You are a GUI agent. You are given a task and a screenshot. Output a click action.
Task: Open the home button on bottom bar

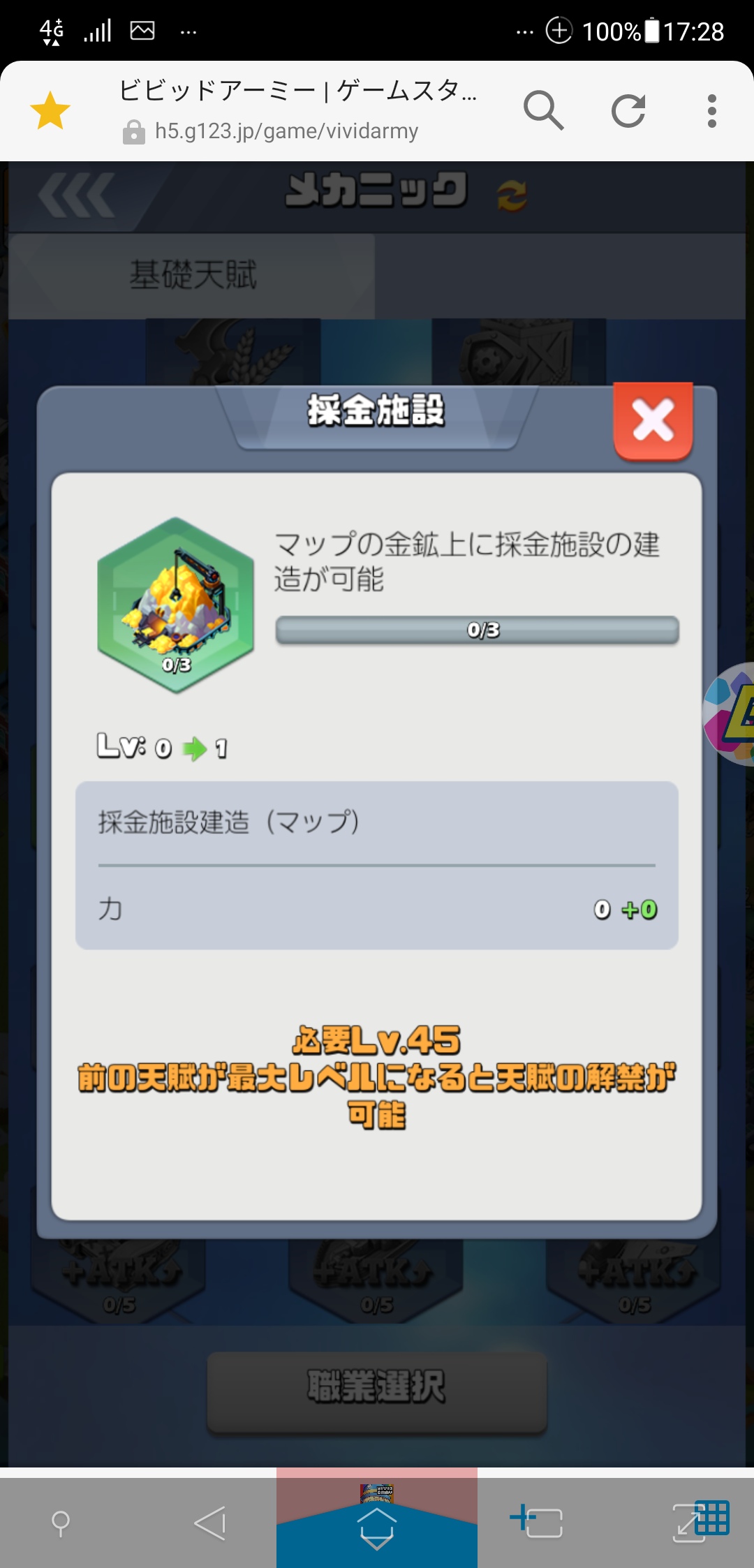[377, 1526]
